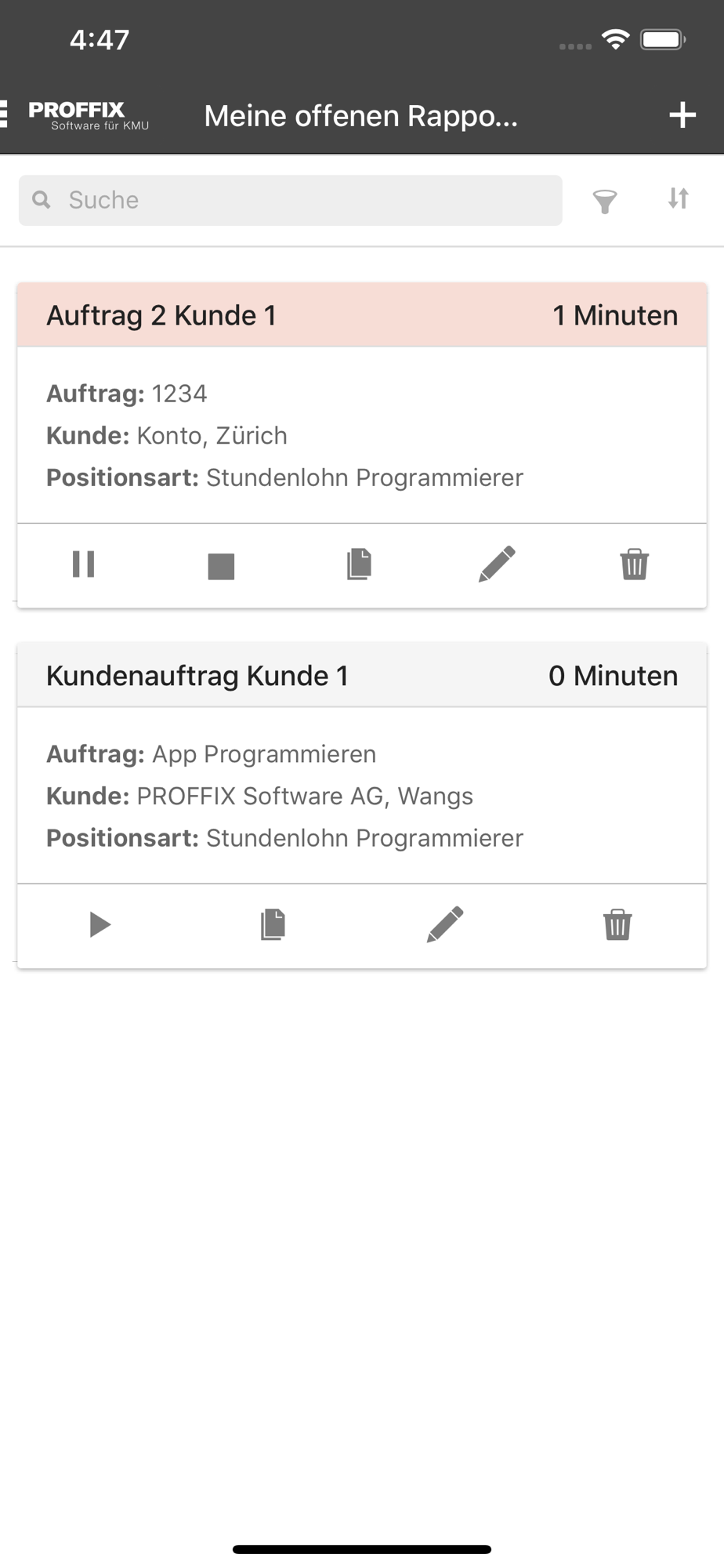Screen dimensions: 724x1568
Task: Duplicate the Kundenauftrag Kunde 1 report
Action: coord(273,925)
